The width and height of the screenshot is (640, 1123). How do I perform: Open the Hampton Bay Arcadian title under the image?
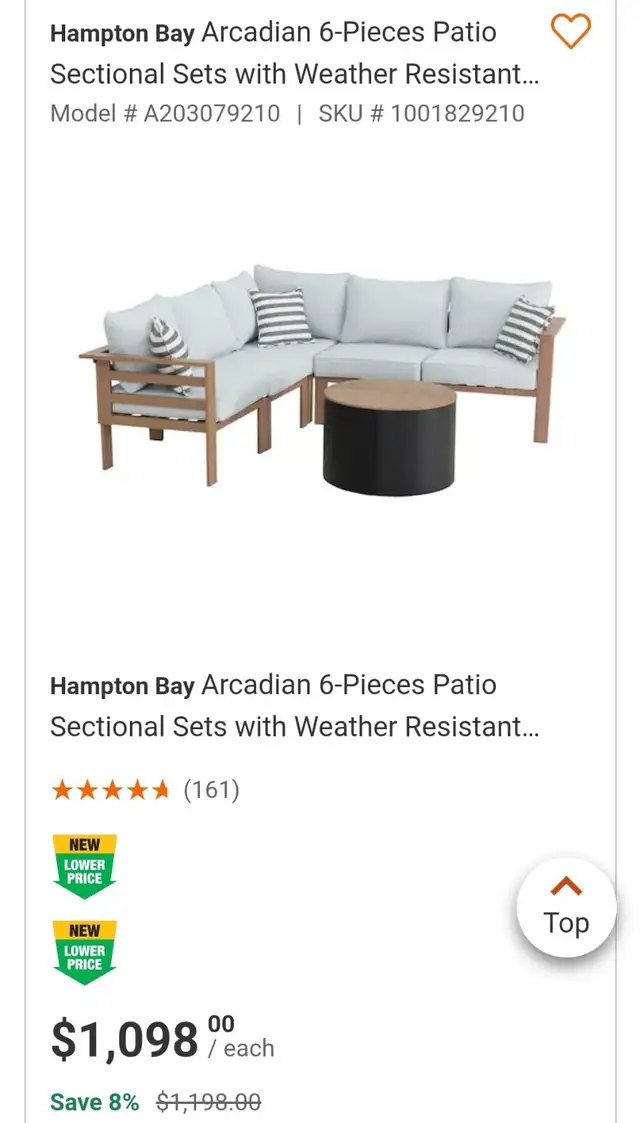pos(294,705)
